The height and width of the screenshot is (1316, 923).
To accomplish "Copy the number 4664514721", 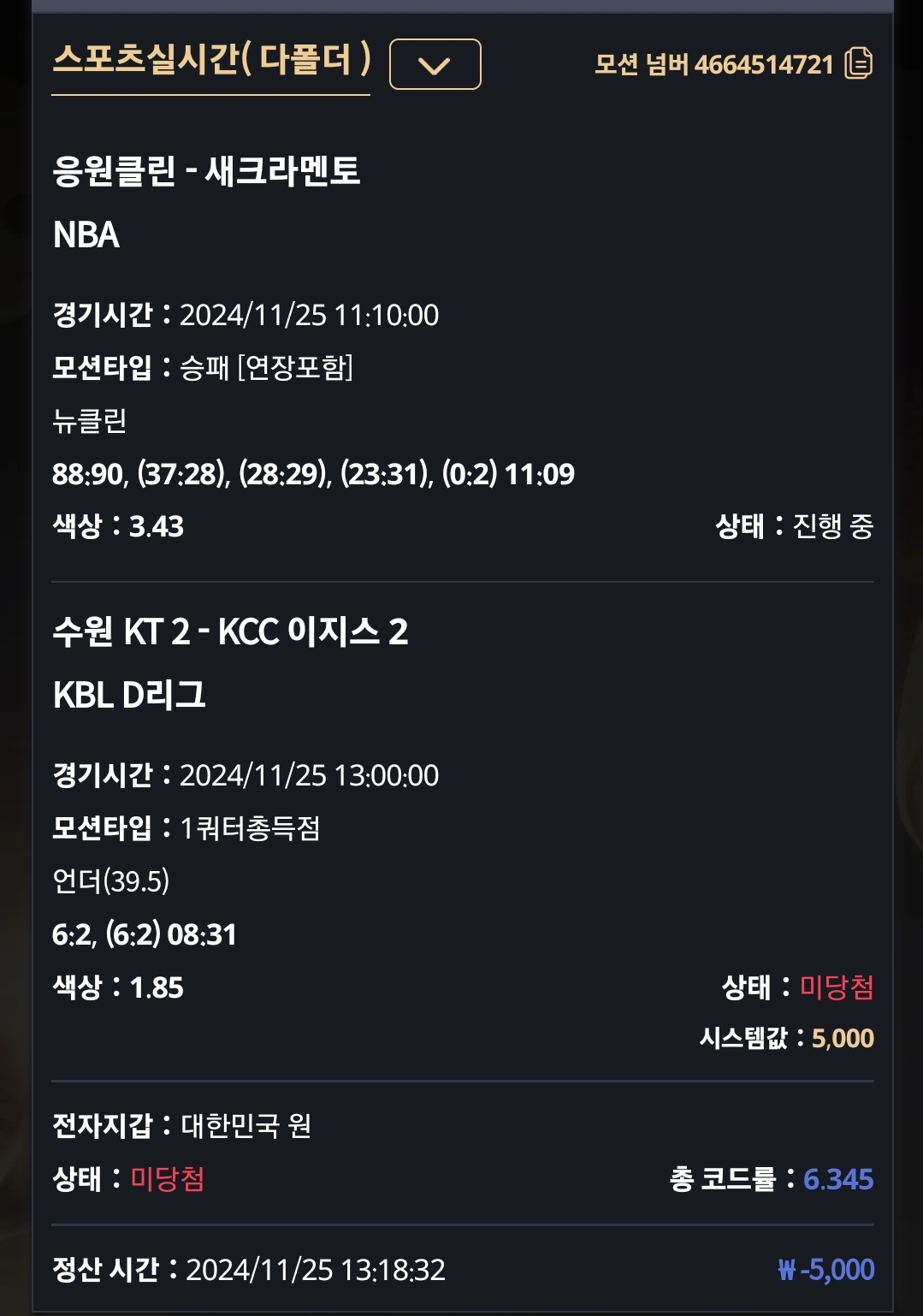I will pos(858,64).
